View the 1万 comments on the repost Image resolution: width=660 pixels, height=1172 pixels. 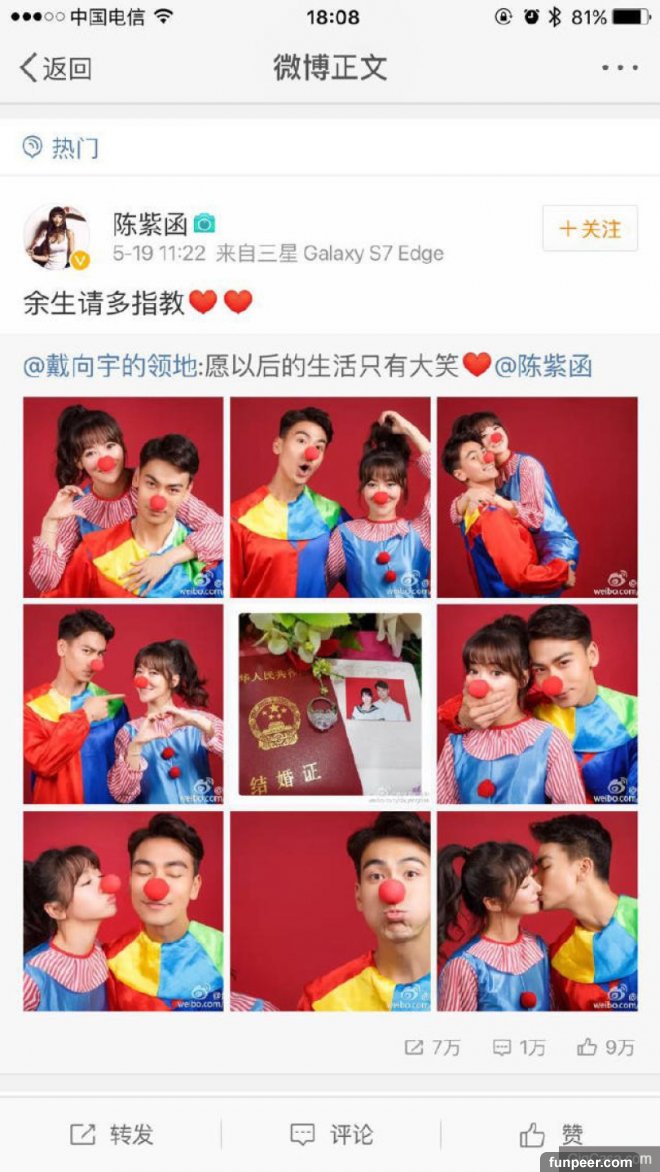(x=519, y=1047)
